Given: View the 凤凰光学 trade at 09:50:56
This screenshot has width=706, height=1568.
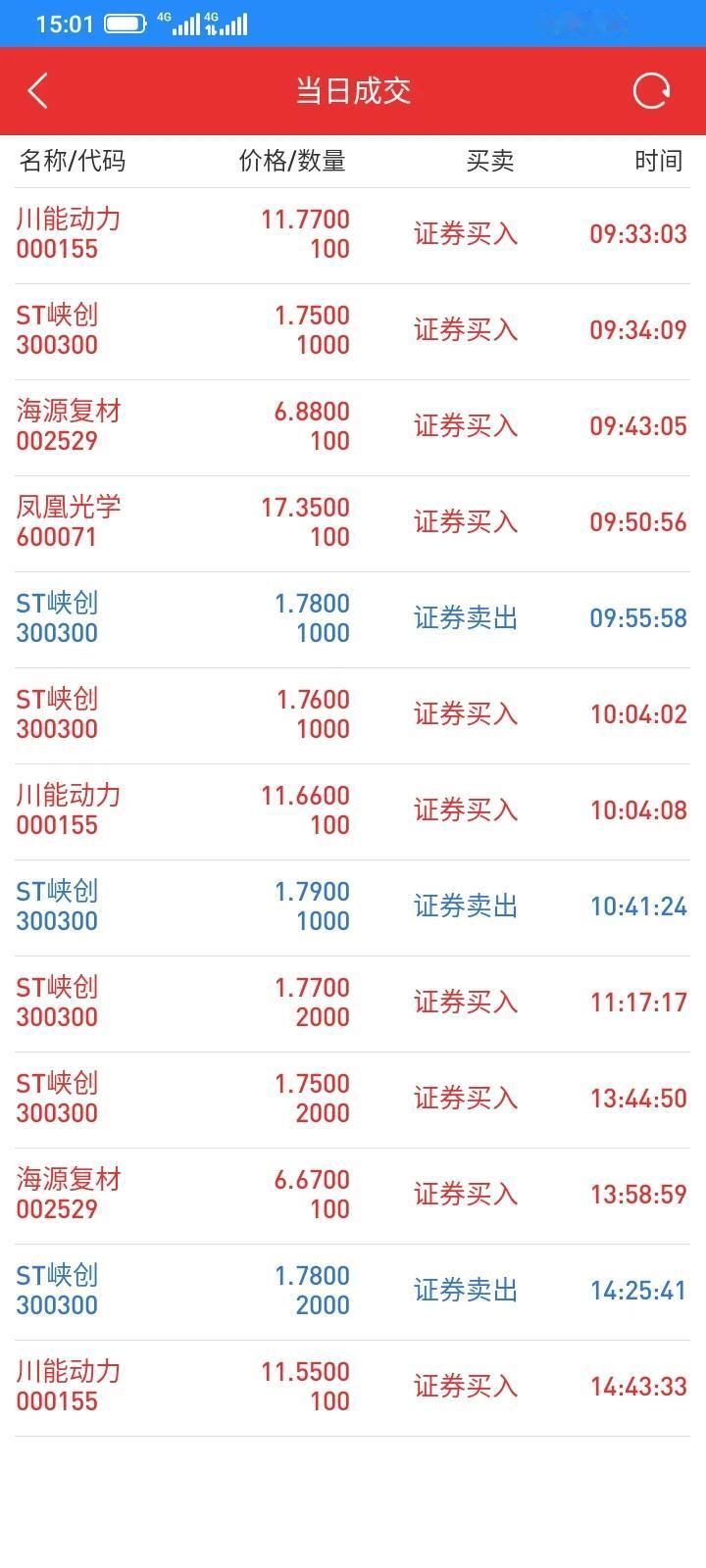Looking at the screenshot, I should (353, 523).
